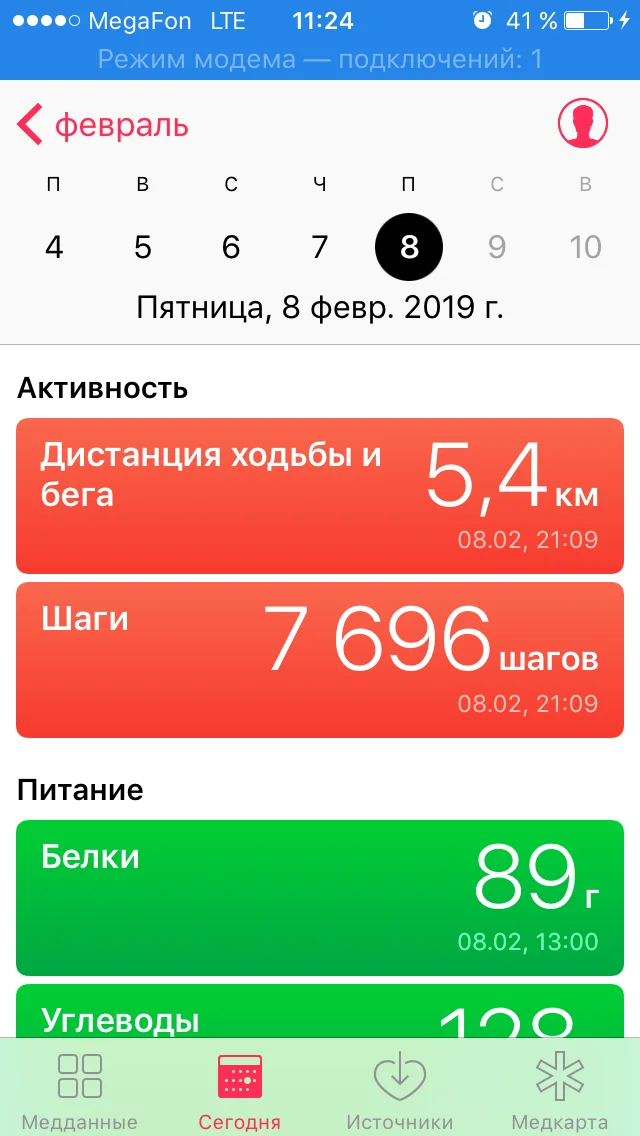Tap the Режим модема status banner
The width and height of the screenshot is (640, 1136).
coord(320,60)
